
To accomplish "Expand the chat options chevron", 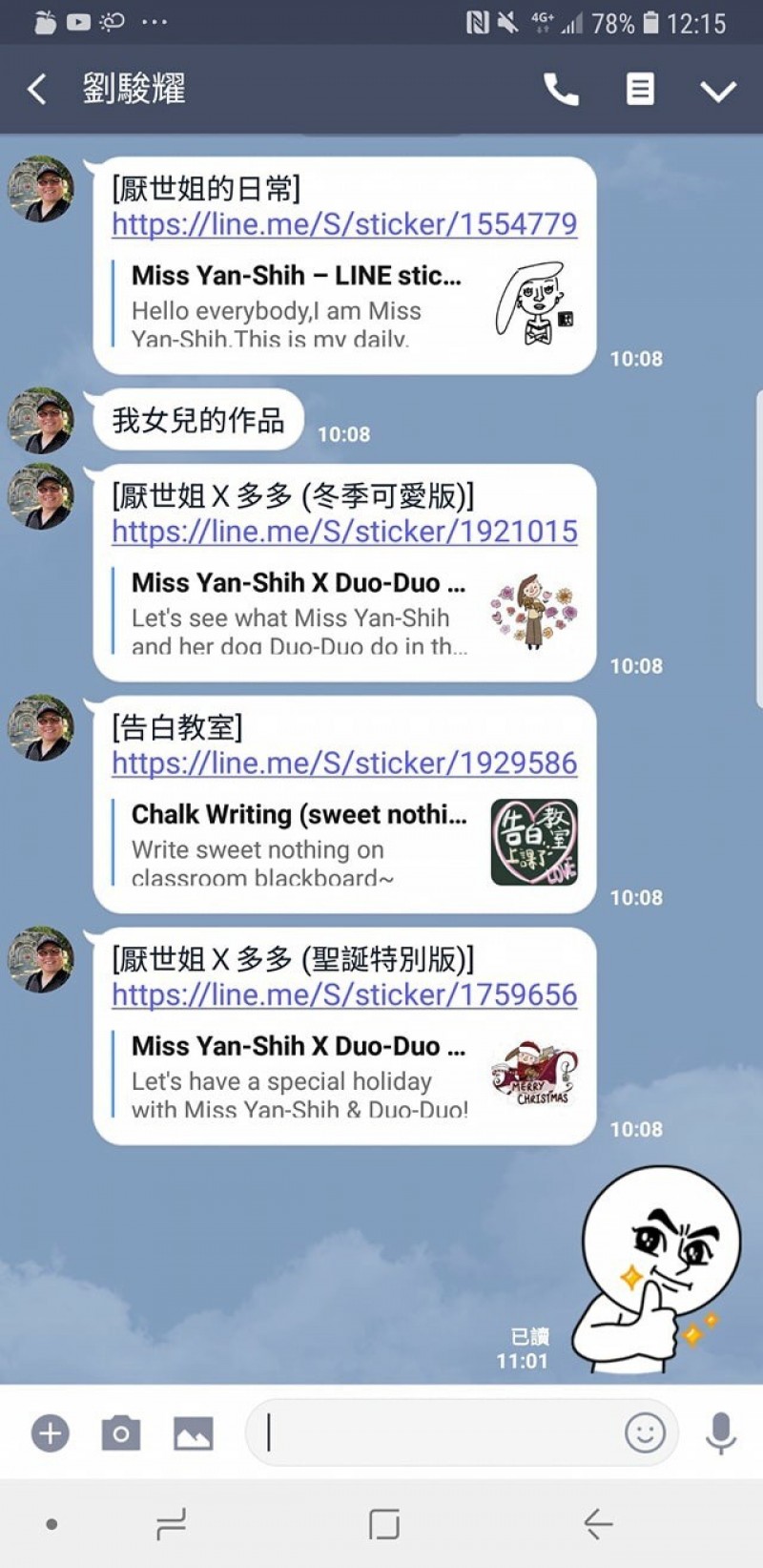I will point(716,89).
